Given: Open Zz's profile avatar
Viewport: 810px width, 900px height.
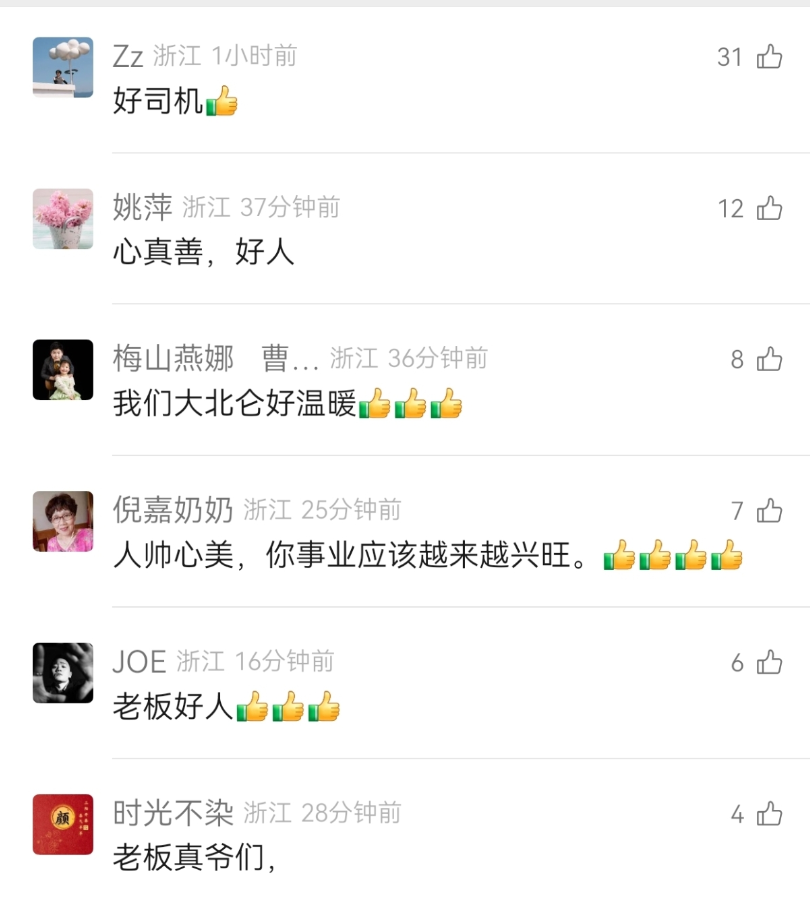Looking at the screenshot, I should pyautogui.click(x=63, y=67).
